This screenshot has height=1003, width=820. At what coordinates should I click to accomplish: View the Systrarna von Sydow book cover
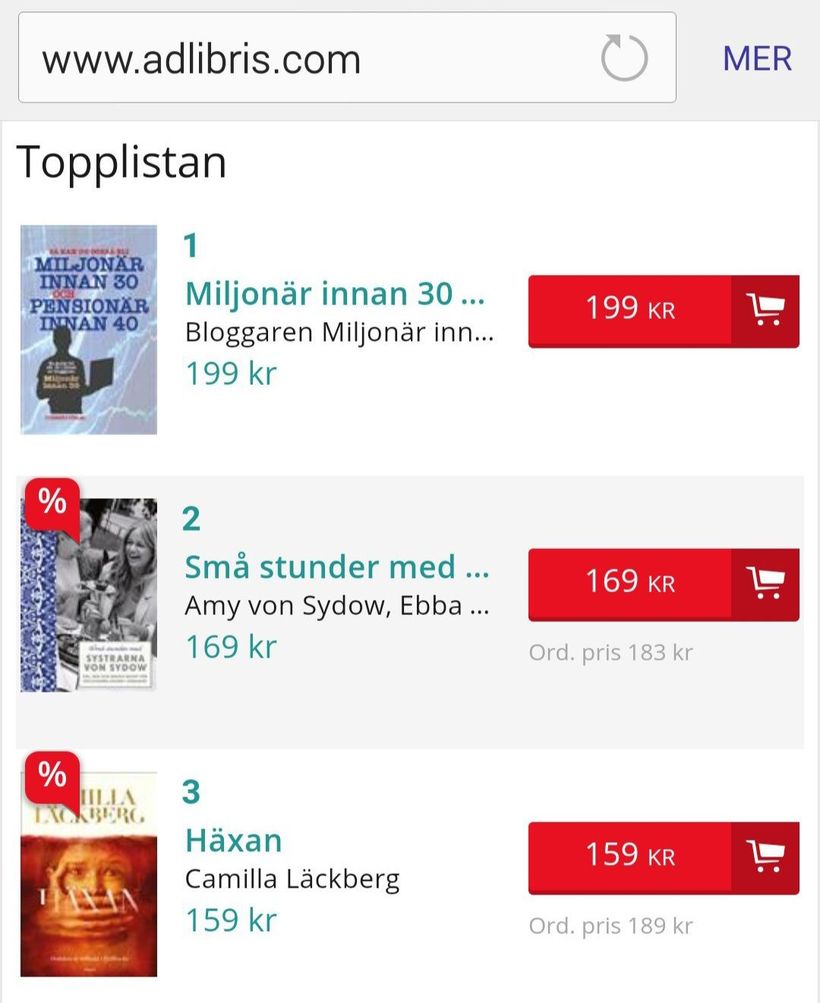pyautogui.click(x=89, y=595)
